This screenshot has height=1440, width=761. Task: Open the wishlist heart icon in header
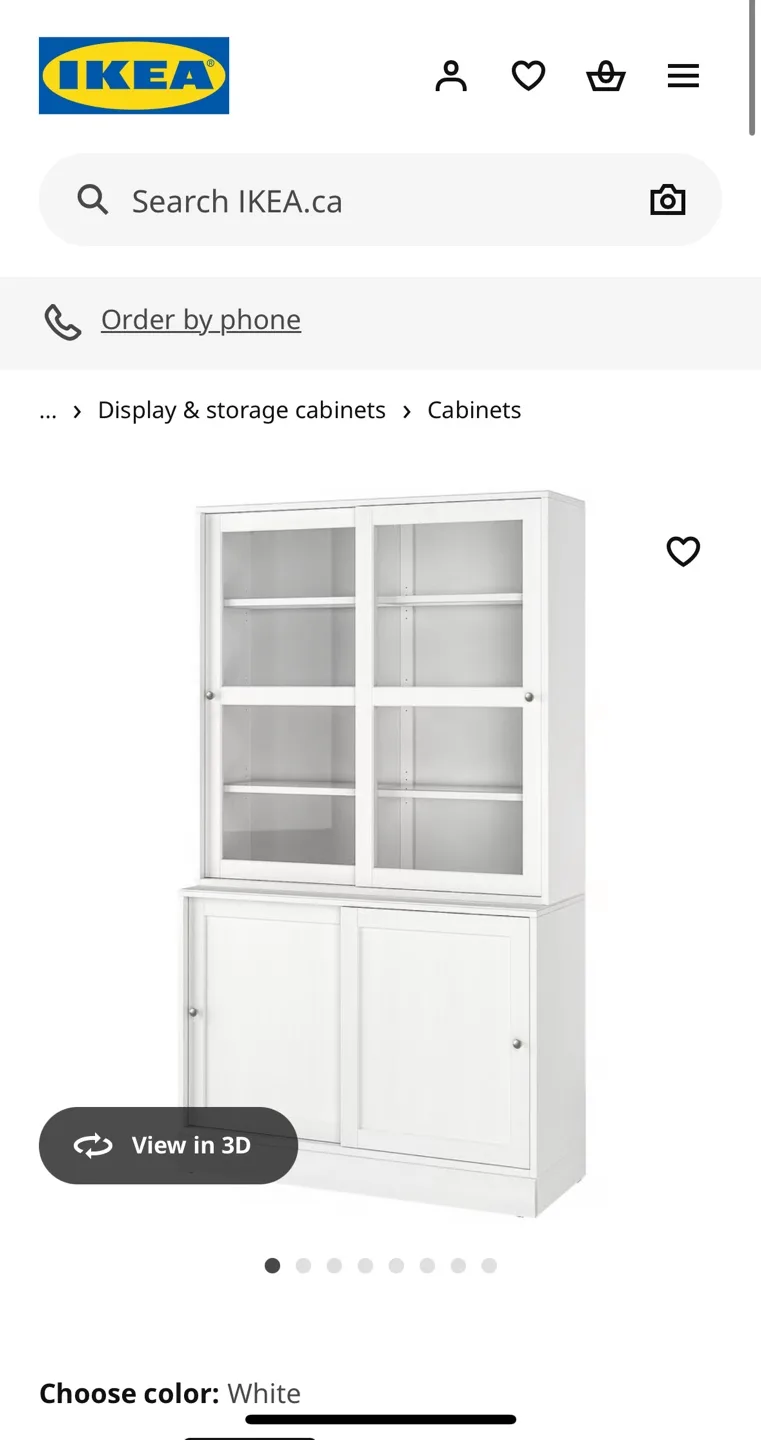point(528,75)
